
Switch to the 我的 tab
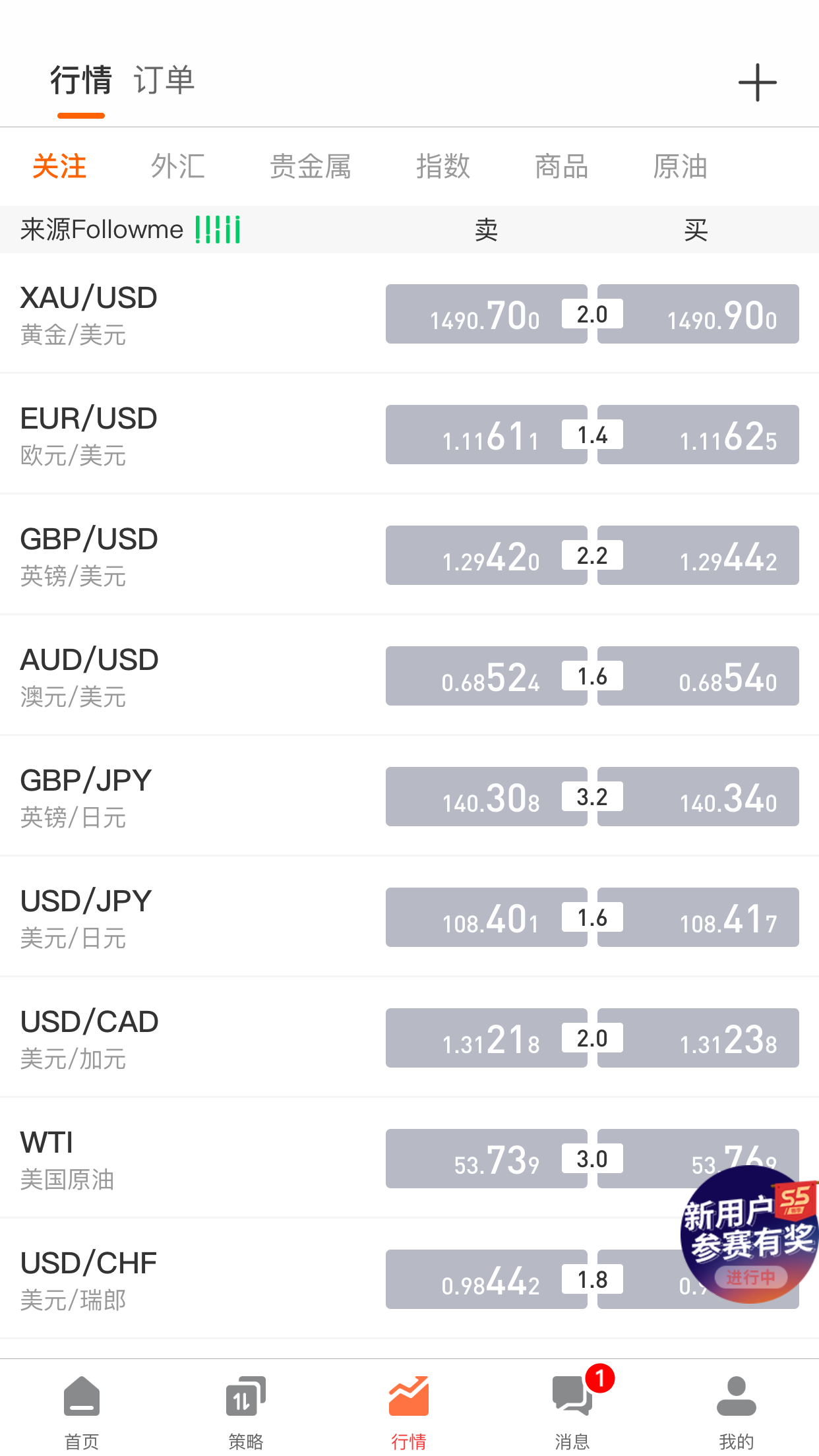736,1412
